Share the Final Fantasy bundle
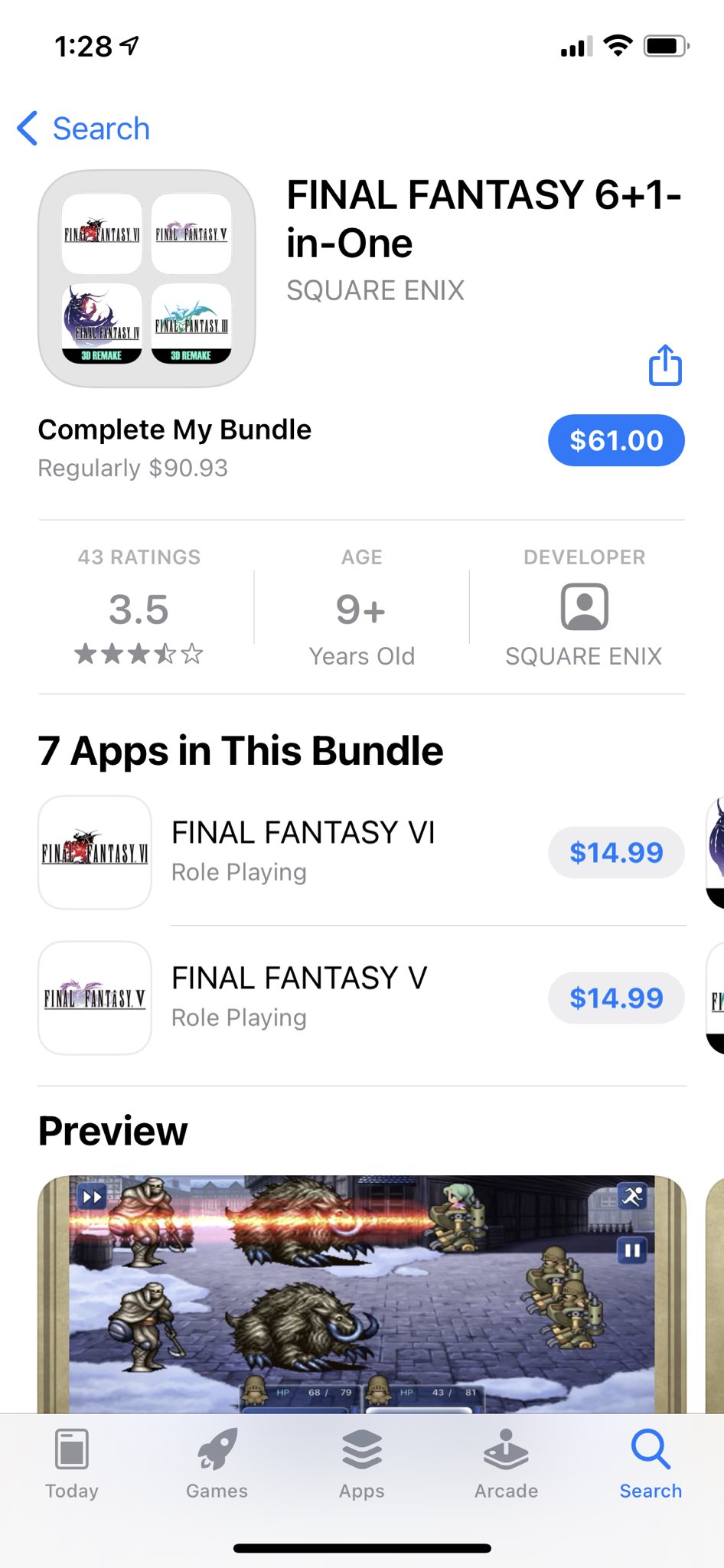Image resolution: width=724 pixels, height=1568 pixels. click(665, 364)
